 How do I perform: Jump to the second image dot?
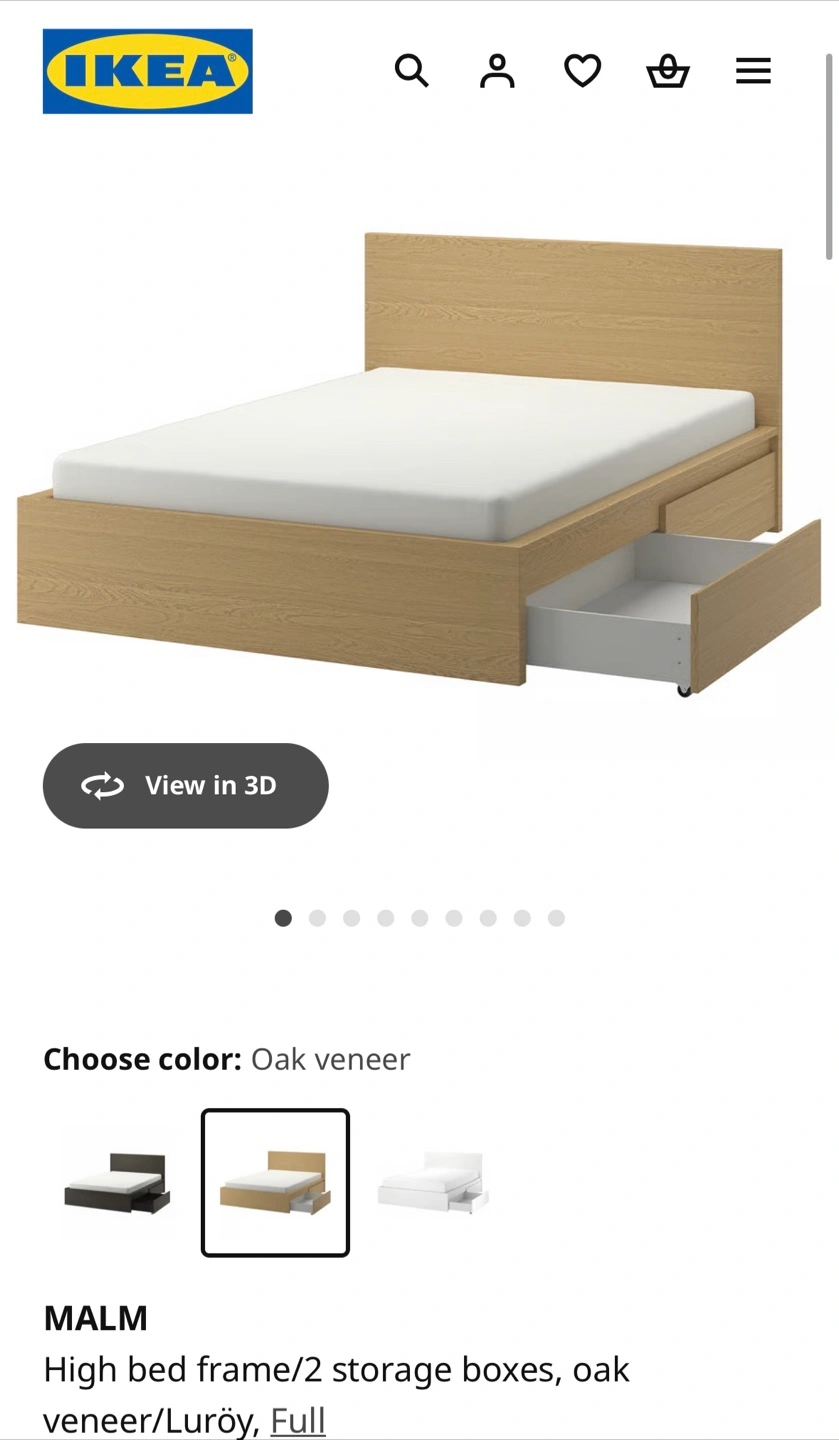coord(317,918)
